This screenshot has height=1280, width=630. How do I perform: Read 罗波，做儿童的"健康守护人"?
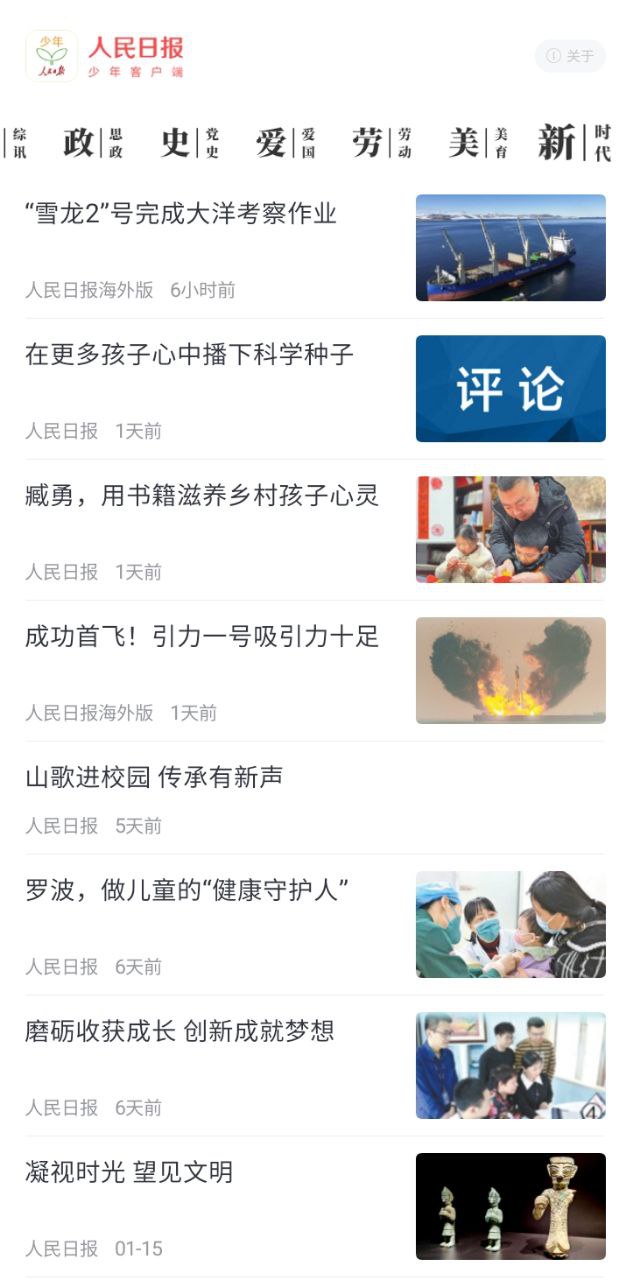point(187,890)
